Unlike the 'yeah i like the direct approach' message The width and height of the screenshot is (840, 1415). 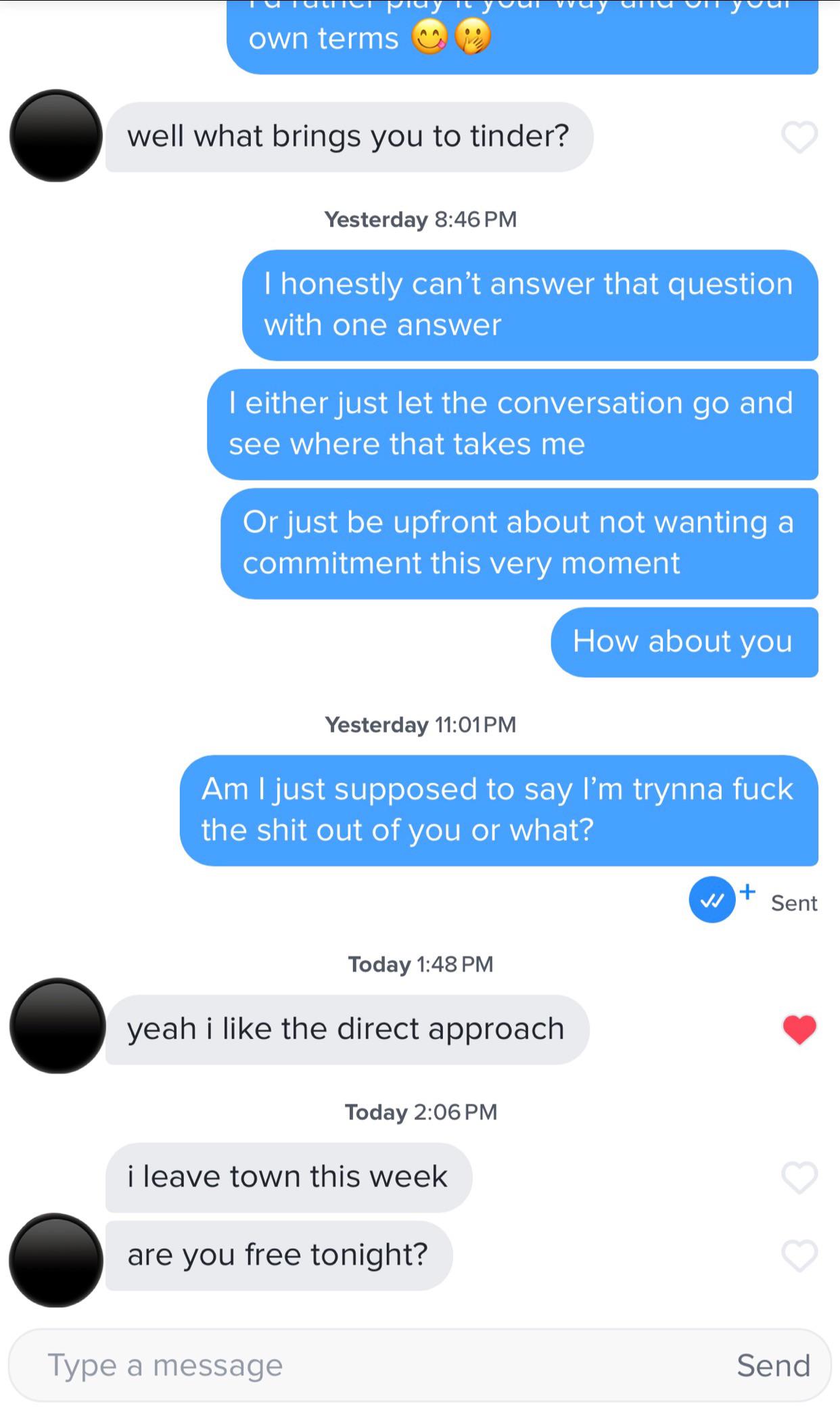click(799, 1029)
